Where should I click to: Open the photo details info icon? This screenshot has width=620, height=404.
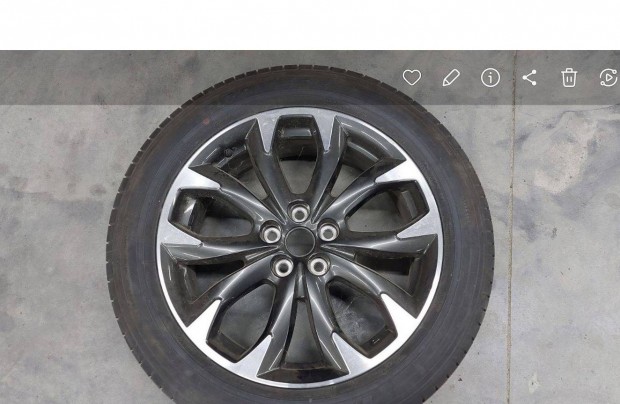tap(490, 78)
